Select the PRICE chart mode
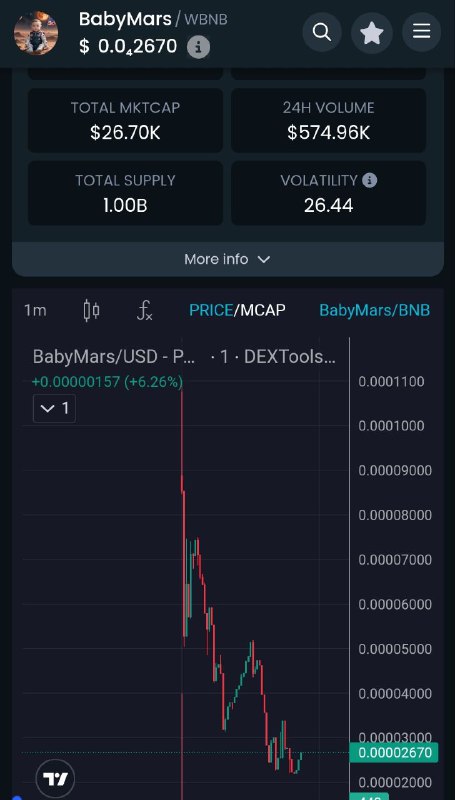Image resolution: width=455 pixels, height=800 pixels. point(211,310)
